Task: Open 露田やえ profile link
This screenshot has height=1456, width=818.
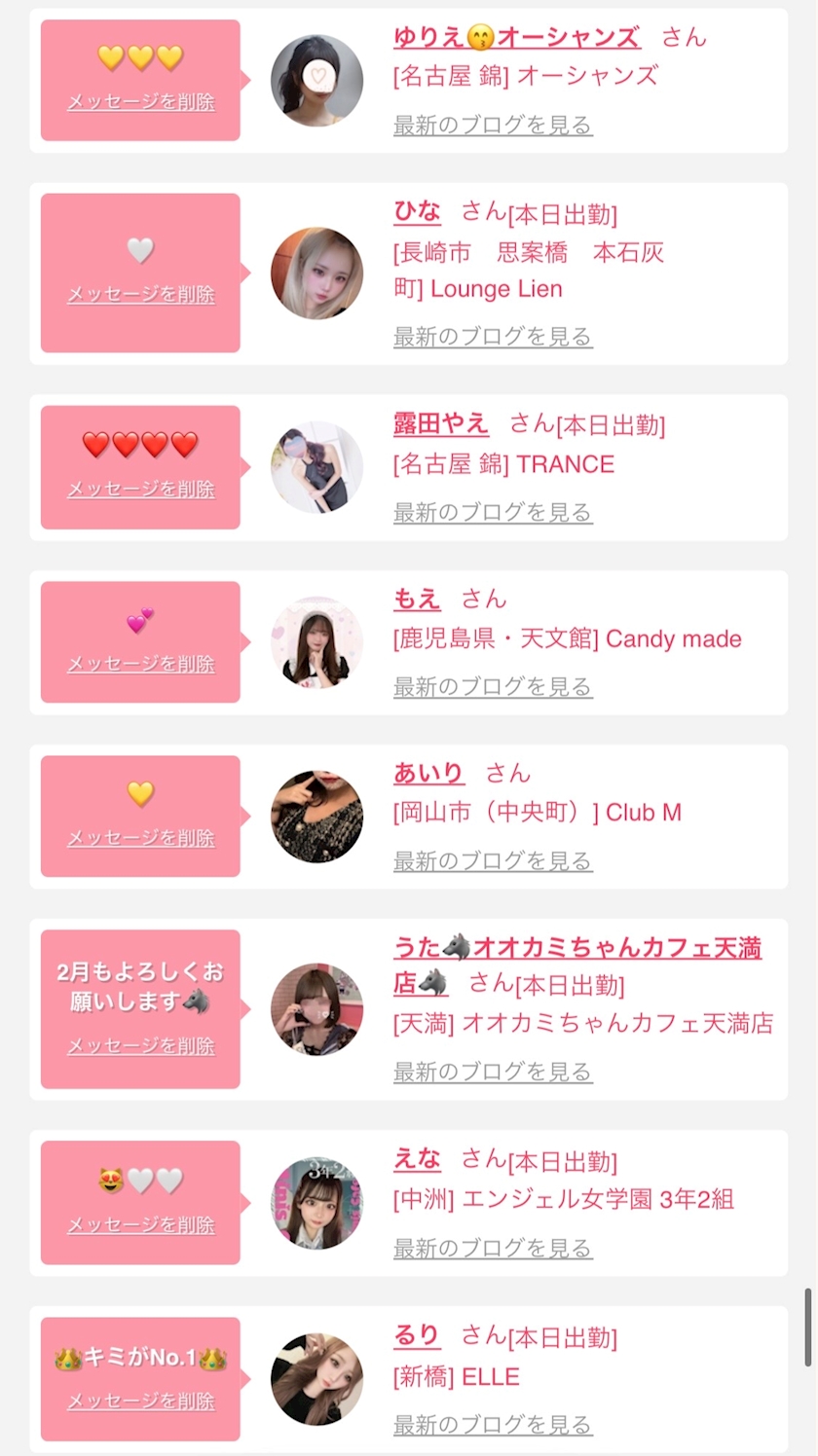Action: 441,423
